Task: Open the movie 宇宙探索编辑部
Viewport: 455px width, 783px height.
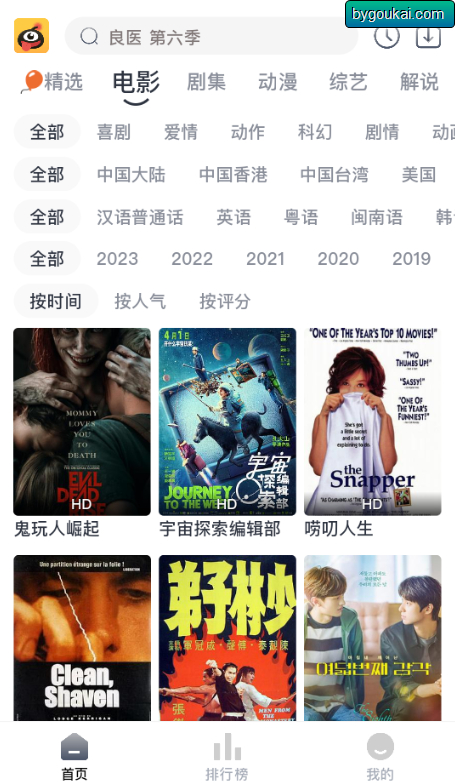Action: 227,432
